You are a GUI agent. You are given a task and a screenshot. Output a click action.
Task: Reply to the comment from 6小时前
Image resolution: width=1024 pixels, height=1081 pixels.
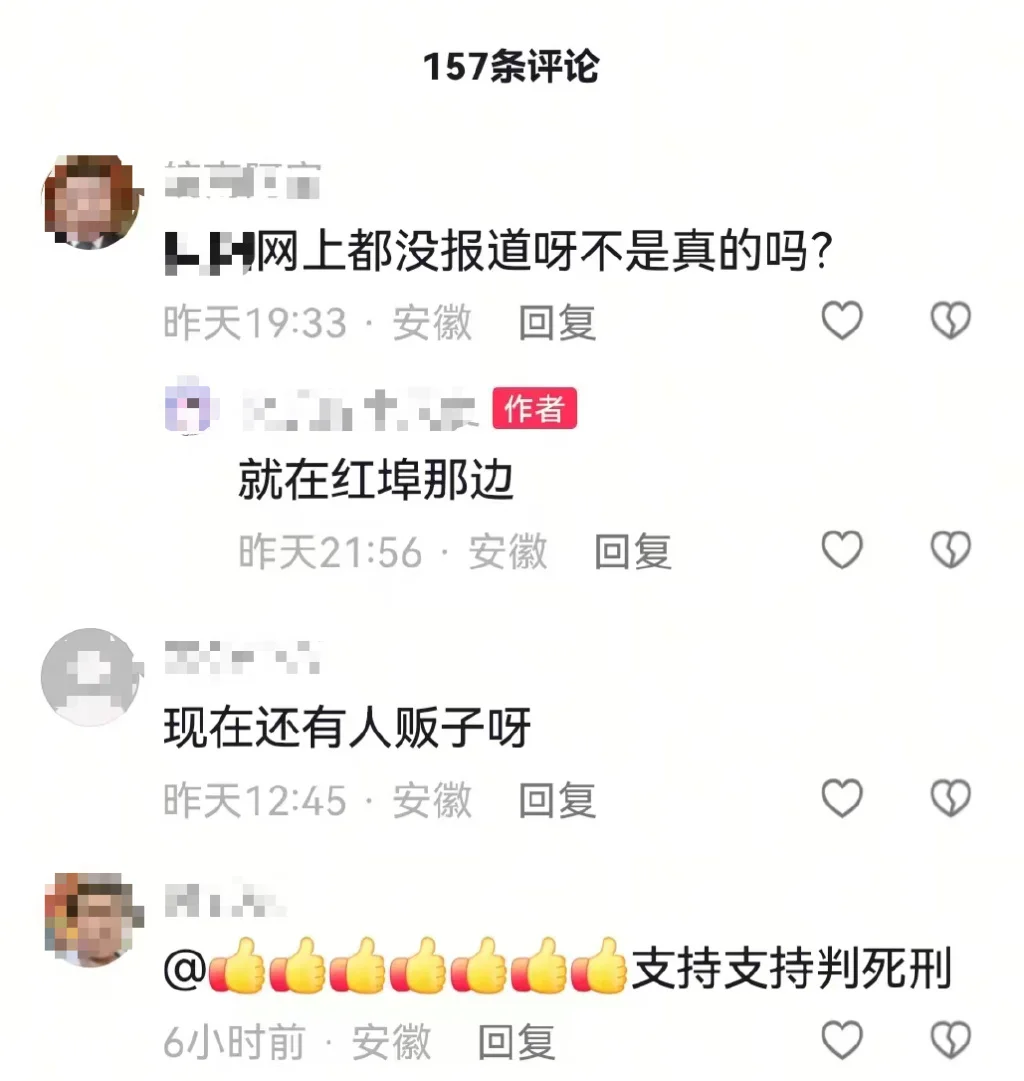coord(516,1042)
